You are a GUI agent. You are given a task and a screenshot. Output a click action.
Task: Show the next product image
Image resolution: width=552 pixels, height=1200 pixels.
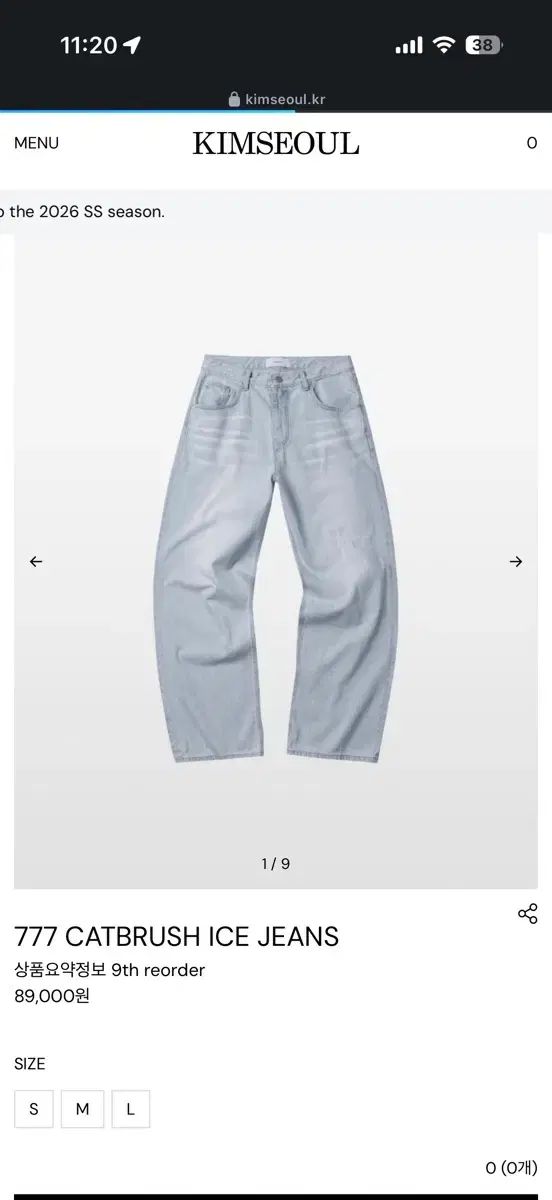point(516,562)
